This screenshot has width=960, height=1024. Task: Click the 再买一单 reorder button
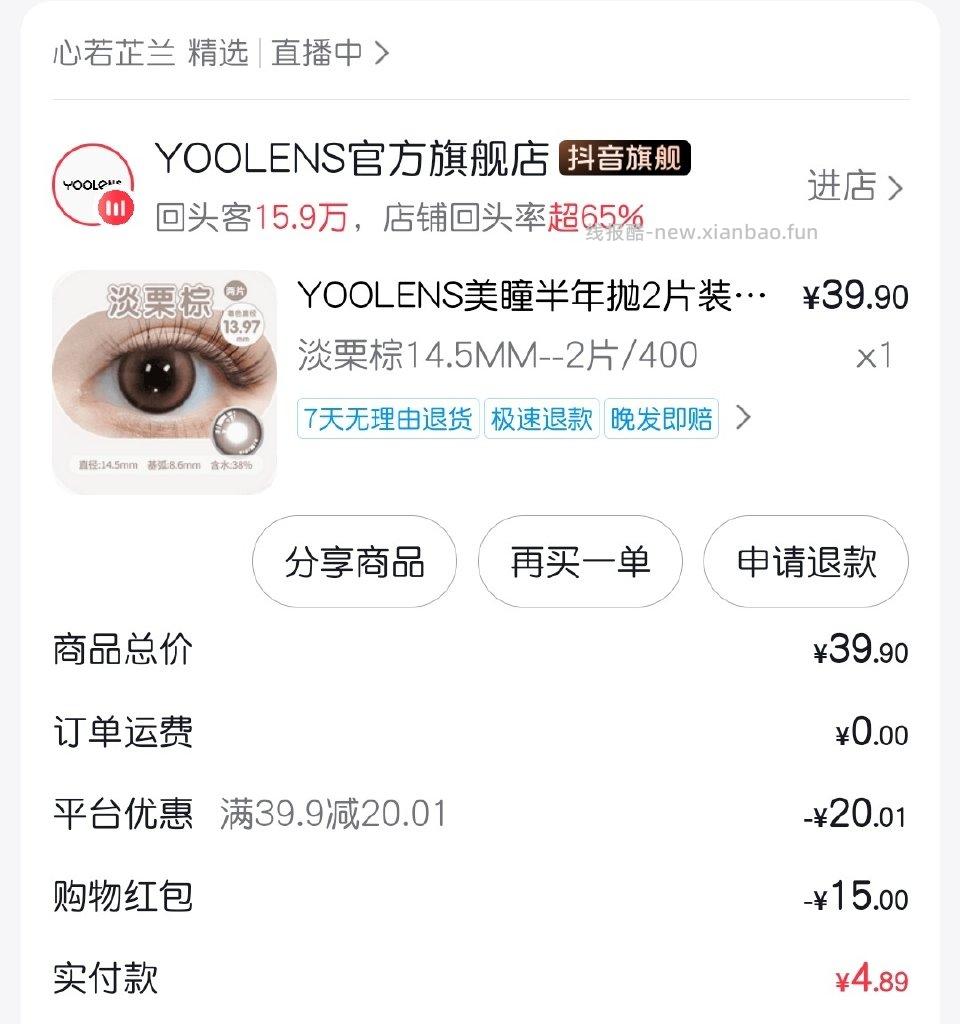[580, 562]
